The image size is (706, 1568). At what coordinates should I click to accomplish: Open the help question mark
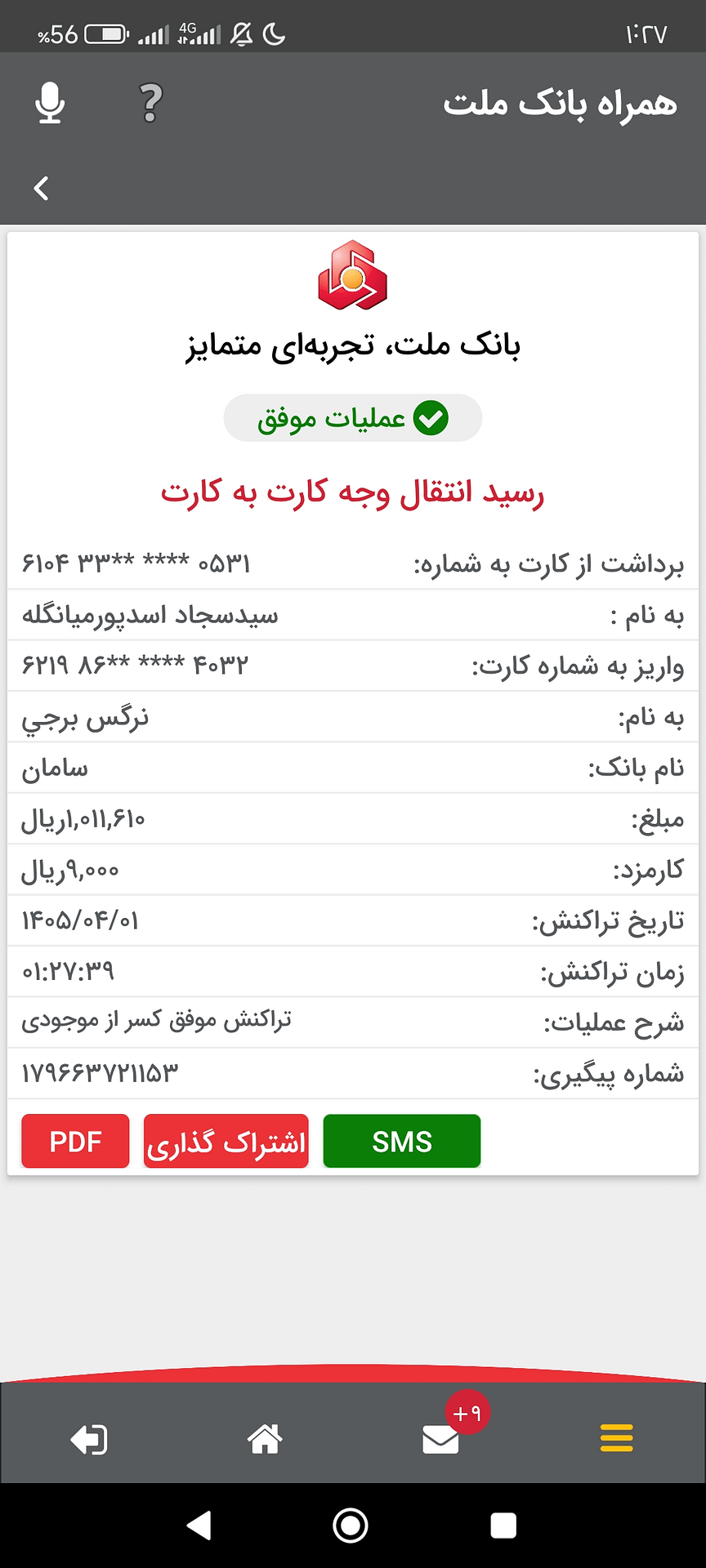click(150, 104)
